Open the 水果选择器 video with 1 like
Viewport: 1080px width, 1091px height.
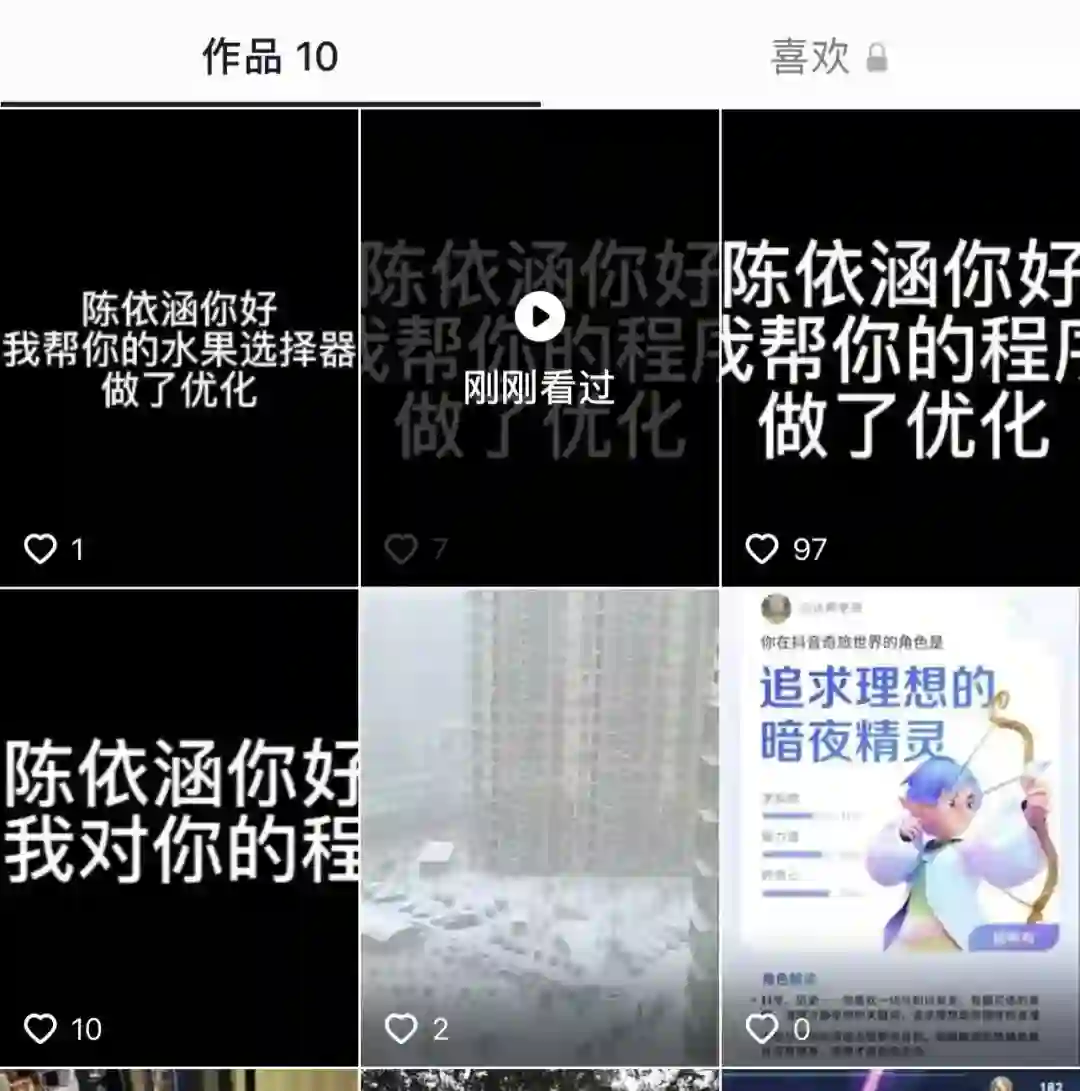pyautogui.click(x=179, y=348)
